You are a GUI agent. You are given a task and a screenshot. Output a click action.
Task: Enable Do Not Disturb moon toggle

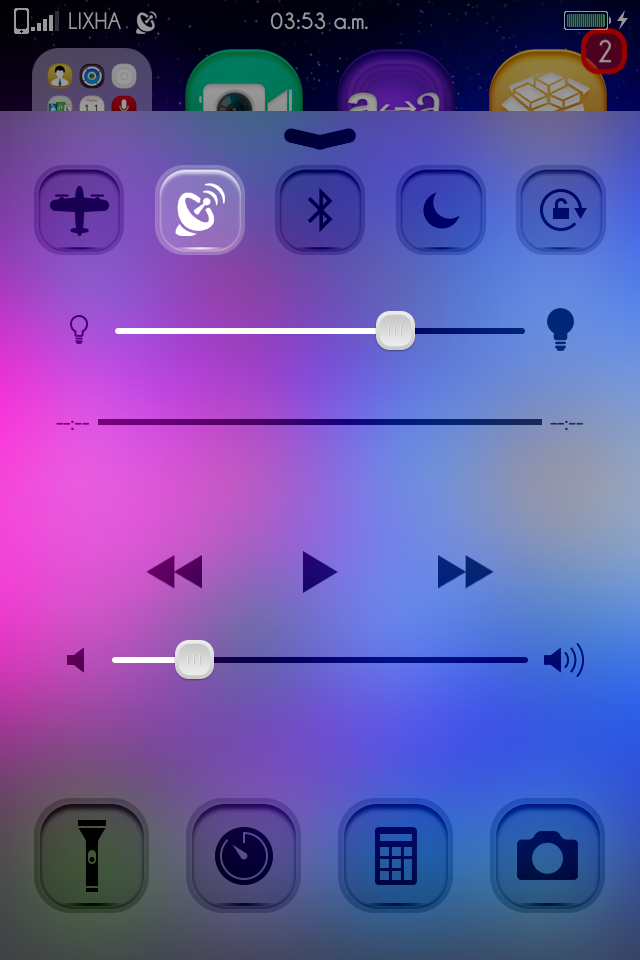[441, 210]
